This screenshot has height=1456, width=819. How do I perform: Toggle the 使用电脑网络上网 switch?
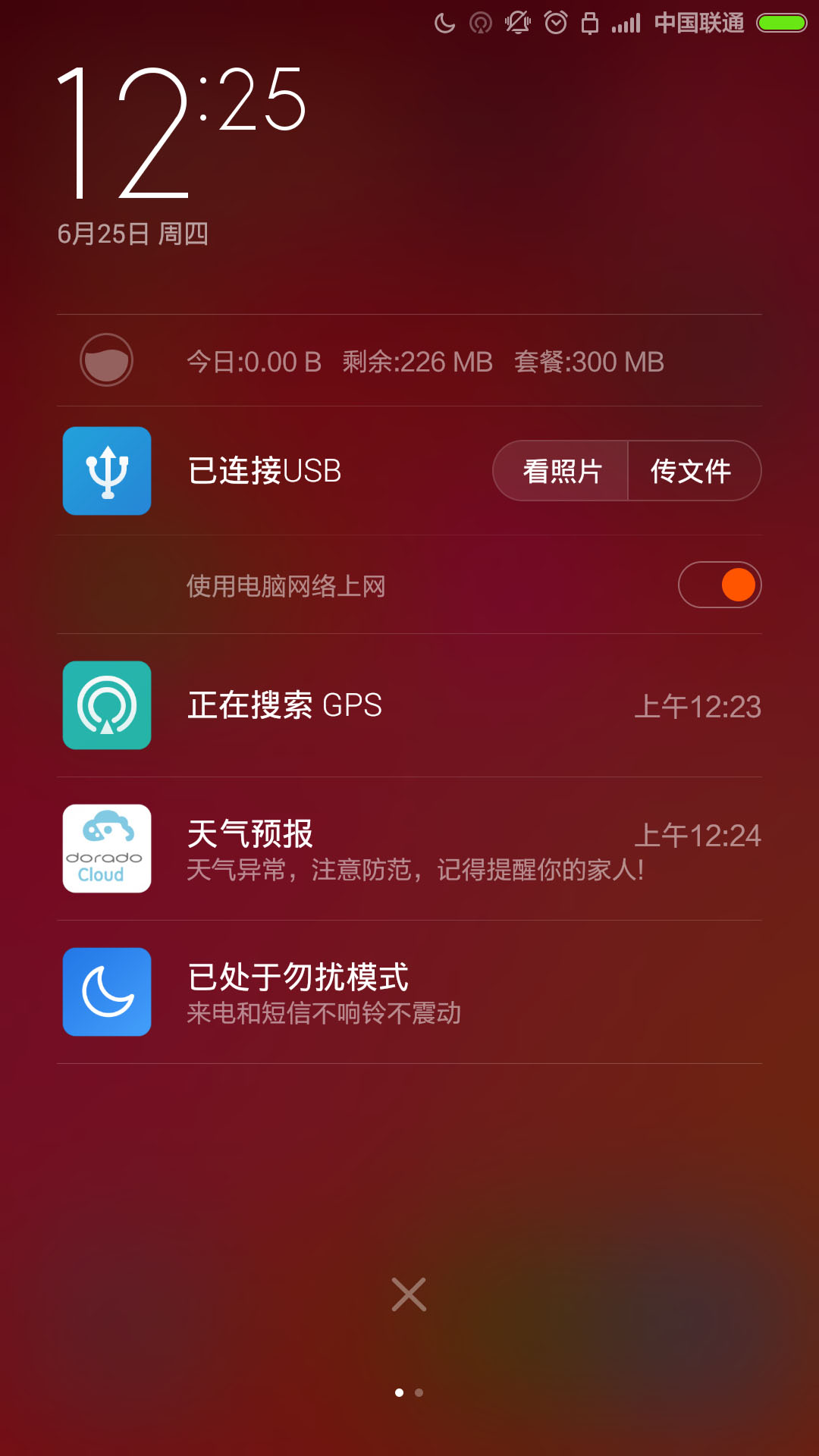pos(720,585)
